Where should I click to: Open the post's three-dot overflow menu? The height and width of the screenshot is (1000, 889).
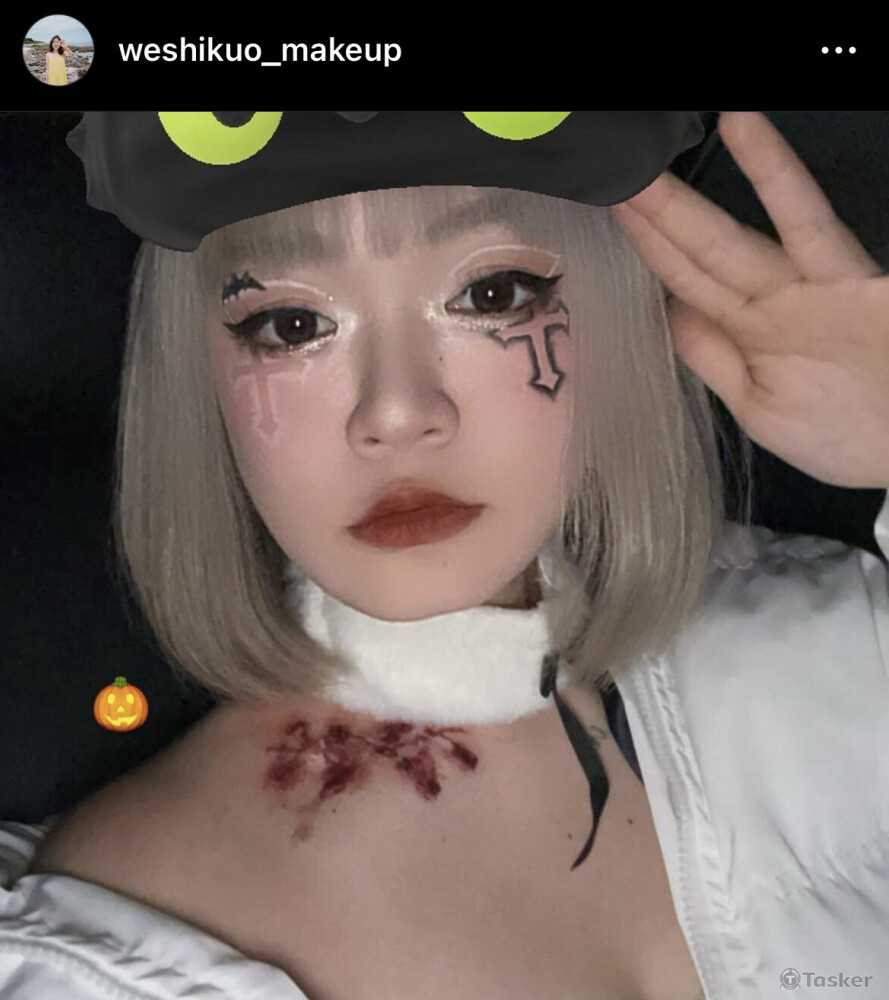(x=838, y=51)
